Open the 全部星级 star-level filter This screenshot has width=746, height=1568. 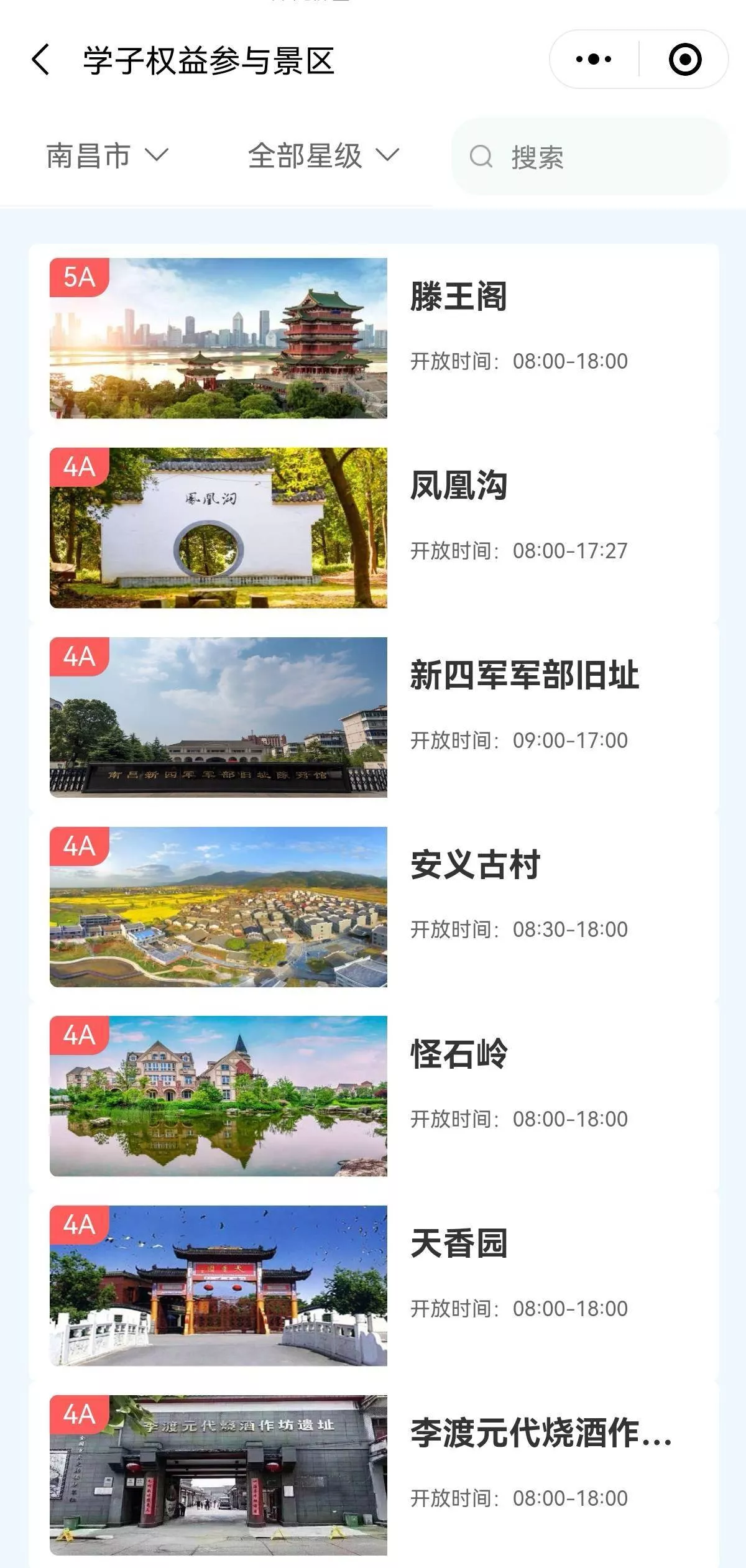click(x=323, y=155)
